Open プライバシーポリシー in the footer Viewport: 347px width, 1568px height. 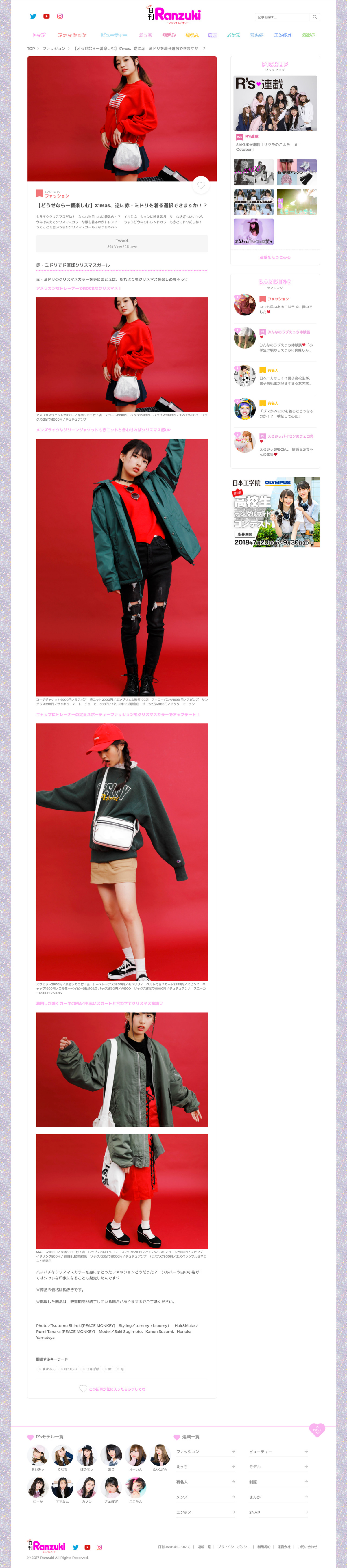(234, 1547)
